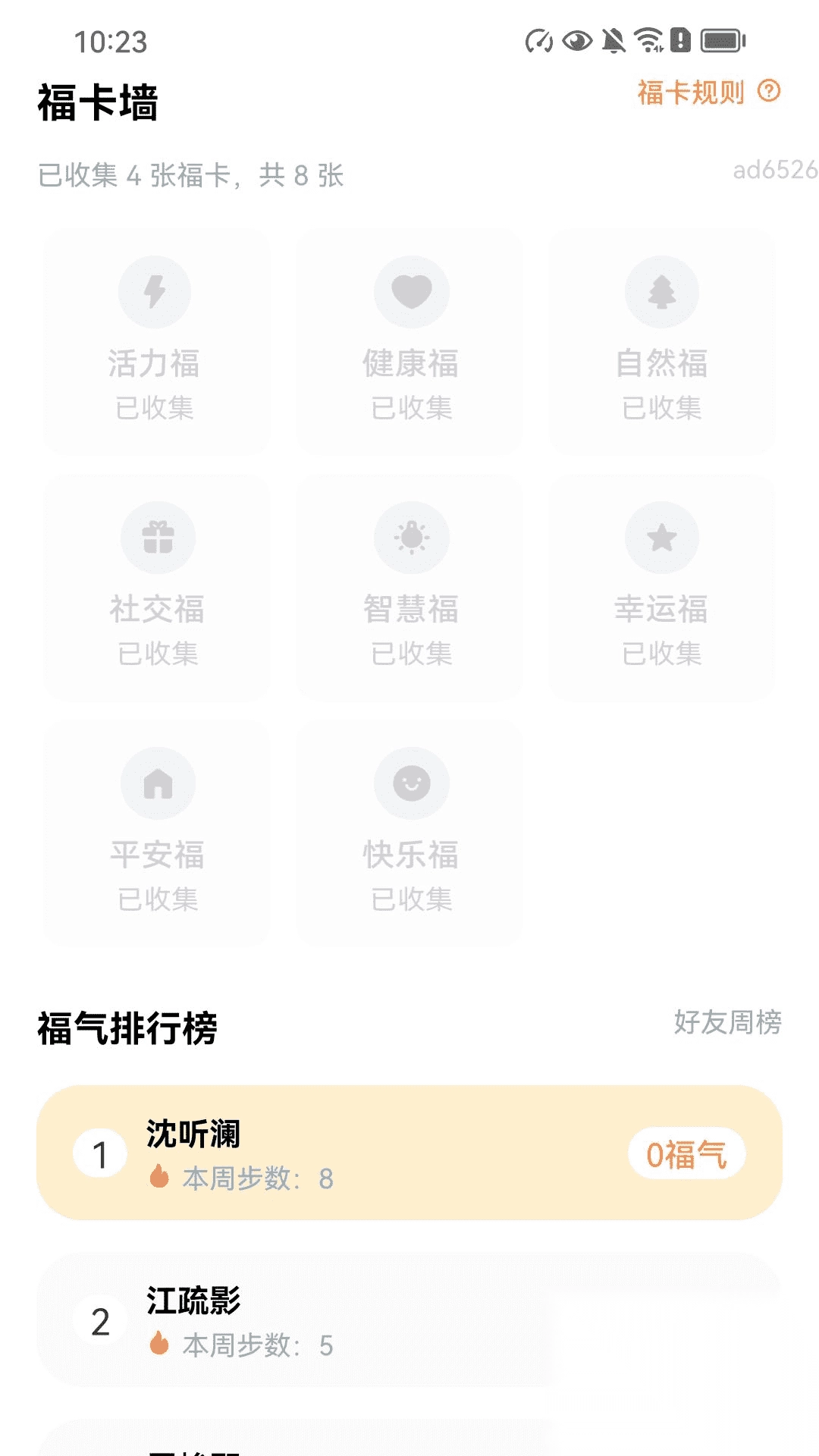Click the help question mark beside 福卡规则
819x1456 pixels.
pos(769,91)
